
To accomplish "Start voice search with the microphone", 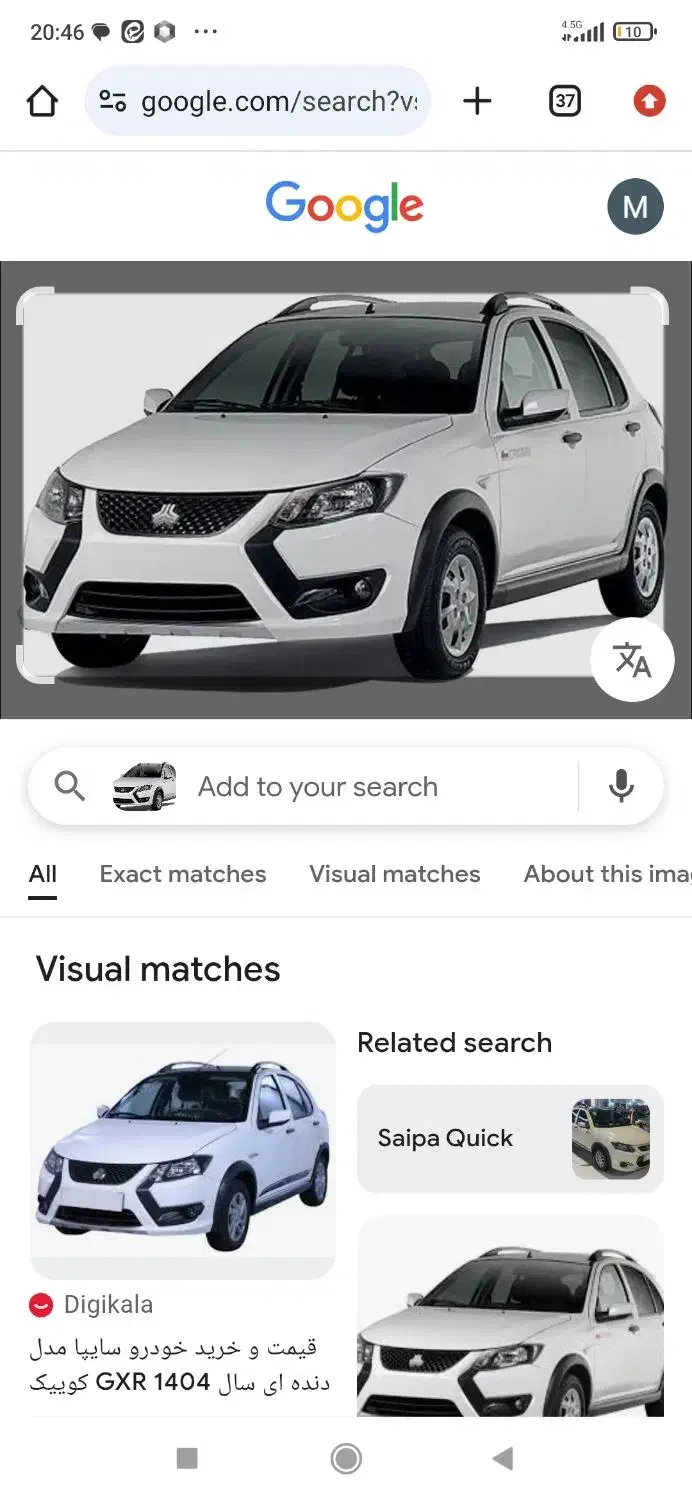I will 621,787.
